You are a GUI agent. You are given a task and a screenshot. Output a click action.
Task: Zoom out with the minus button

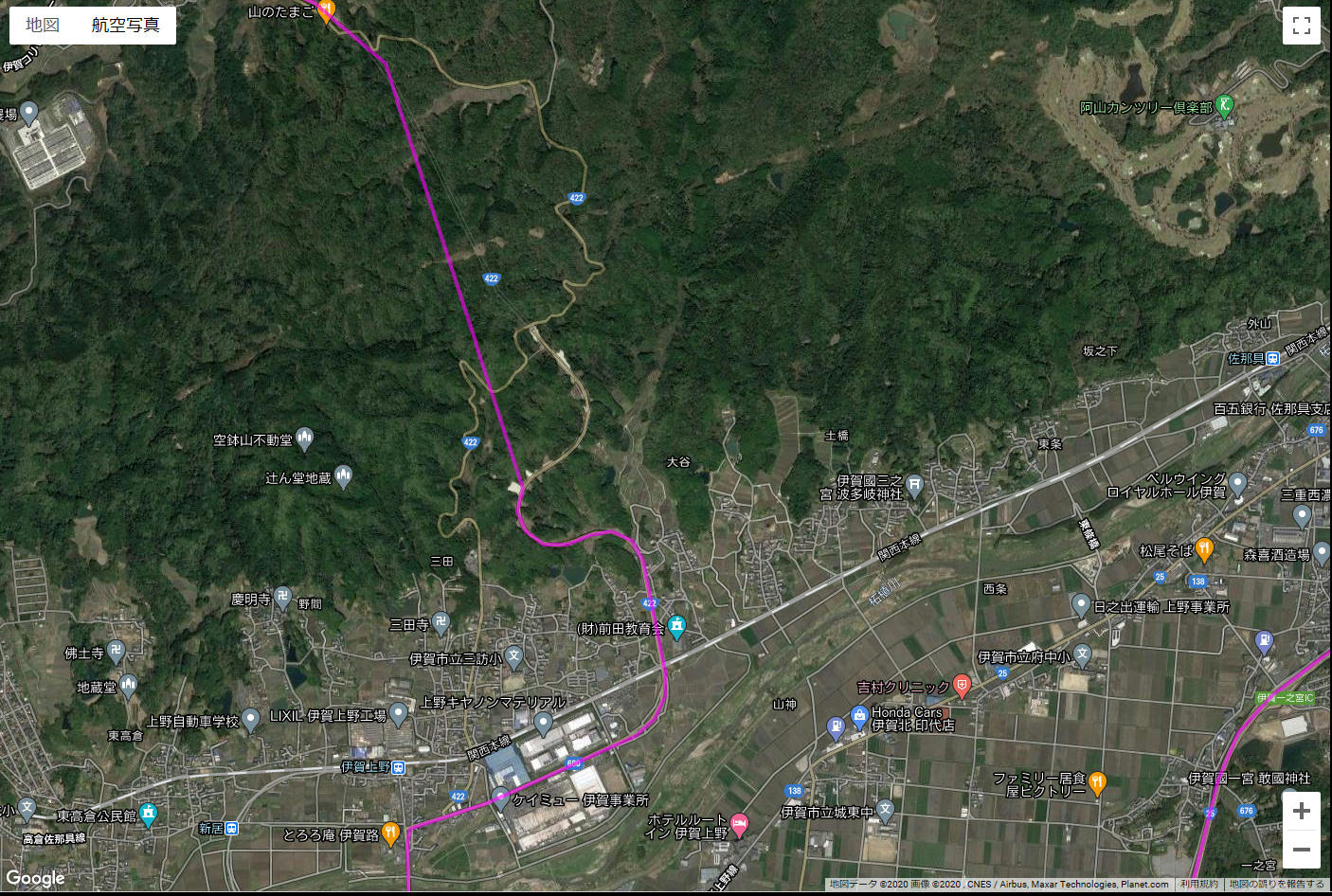click(1302, 850)
